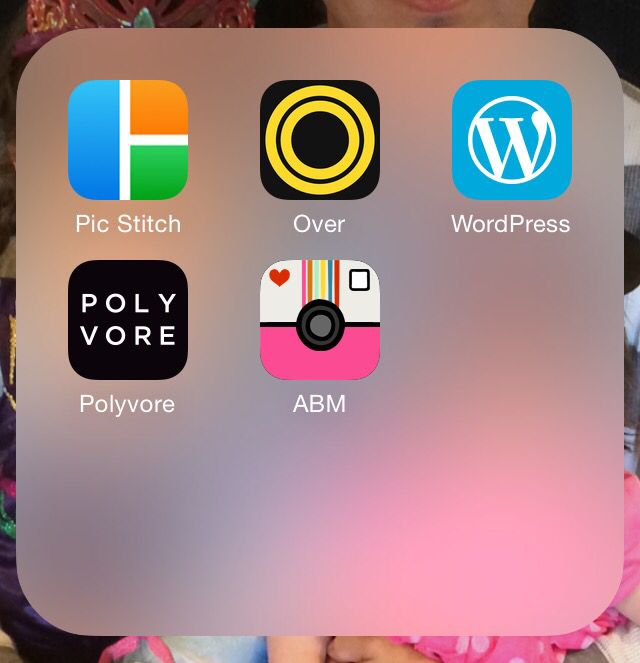Open the Pic Stitch app

click(x=128, y=140)
